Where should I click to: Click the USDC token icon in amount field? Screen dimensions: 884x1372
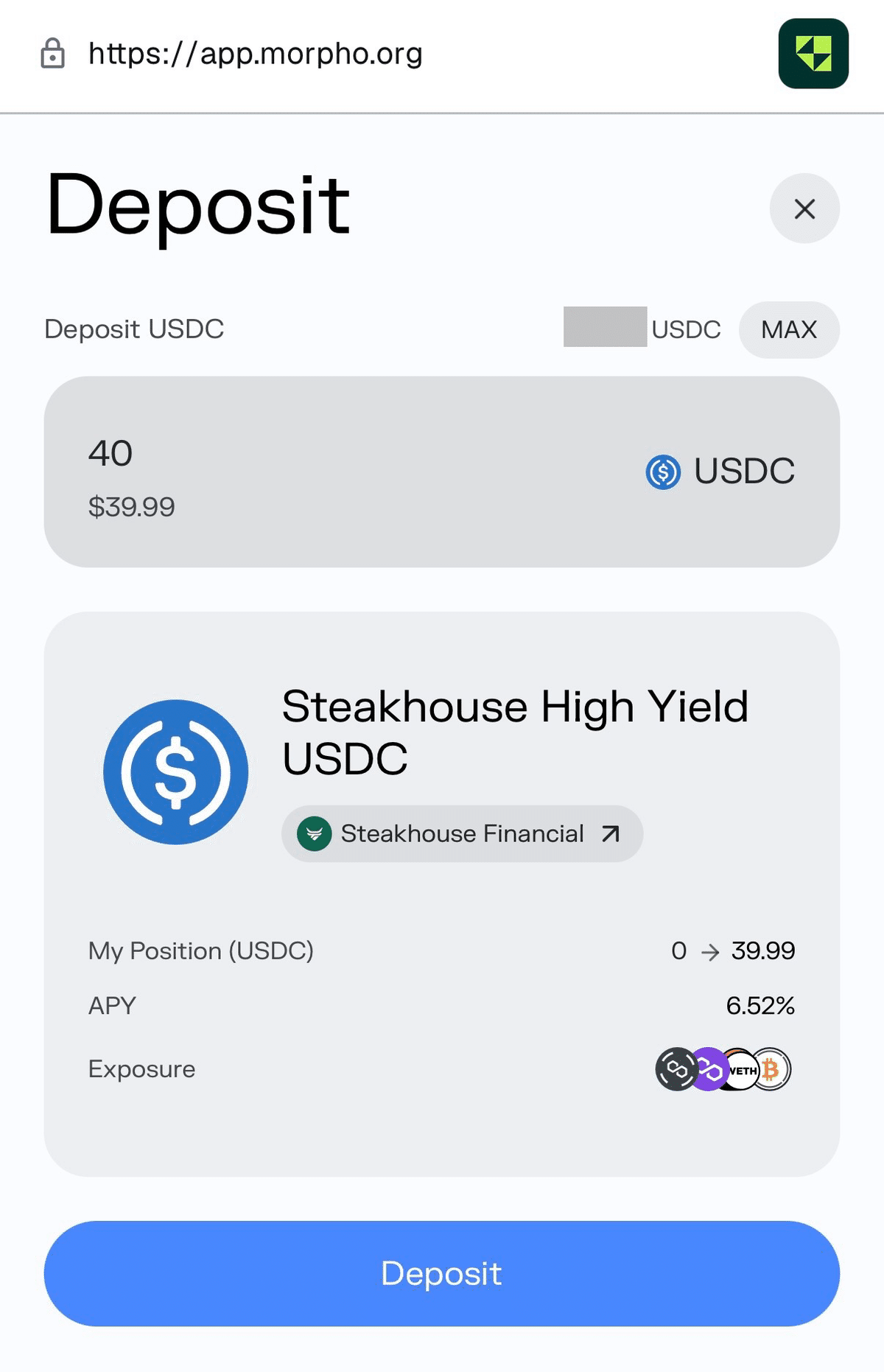click(662, 472)
